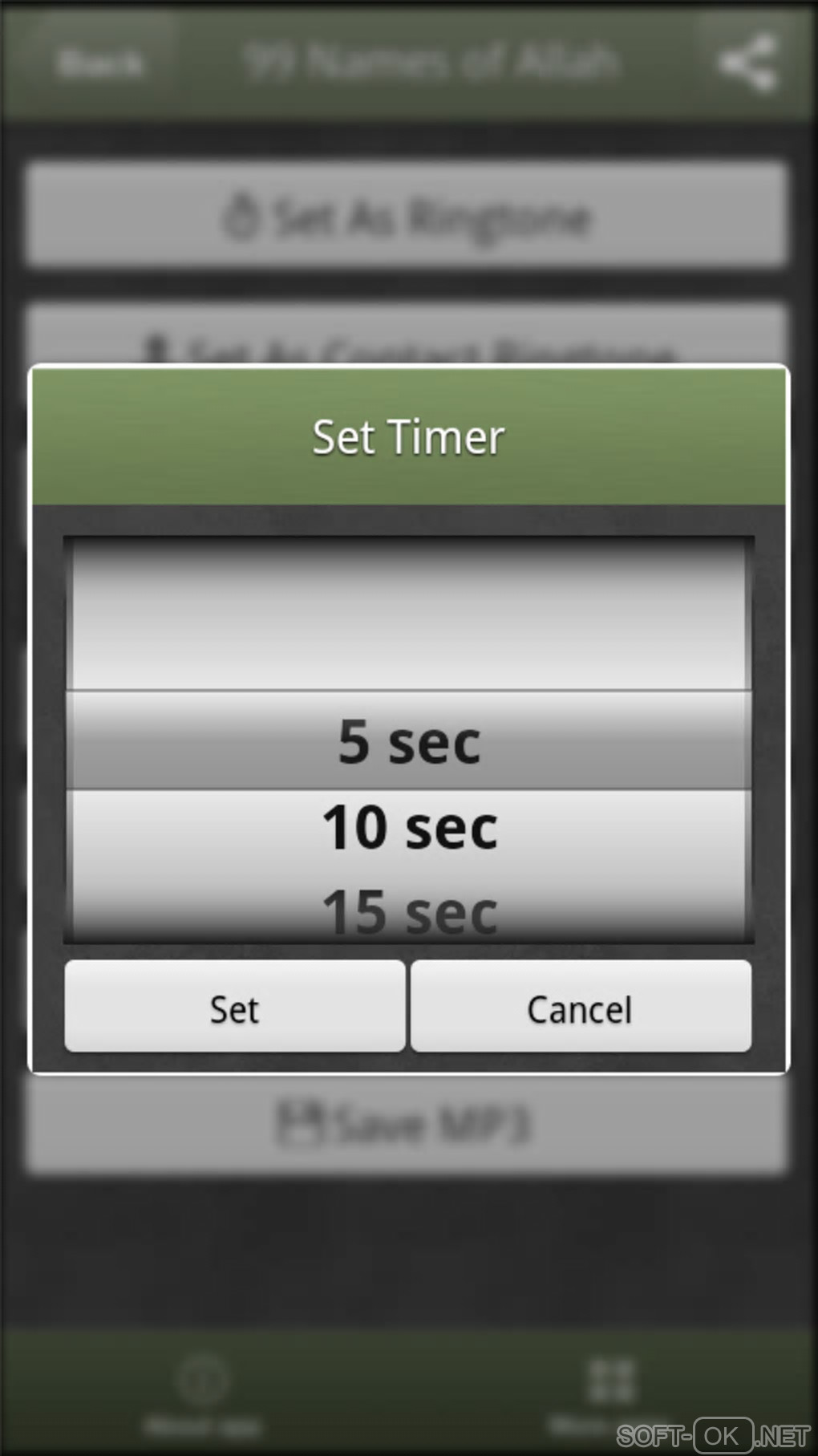Select 10 sec in the timer picker

click(409, 828)
